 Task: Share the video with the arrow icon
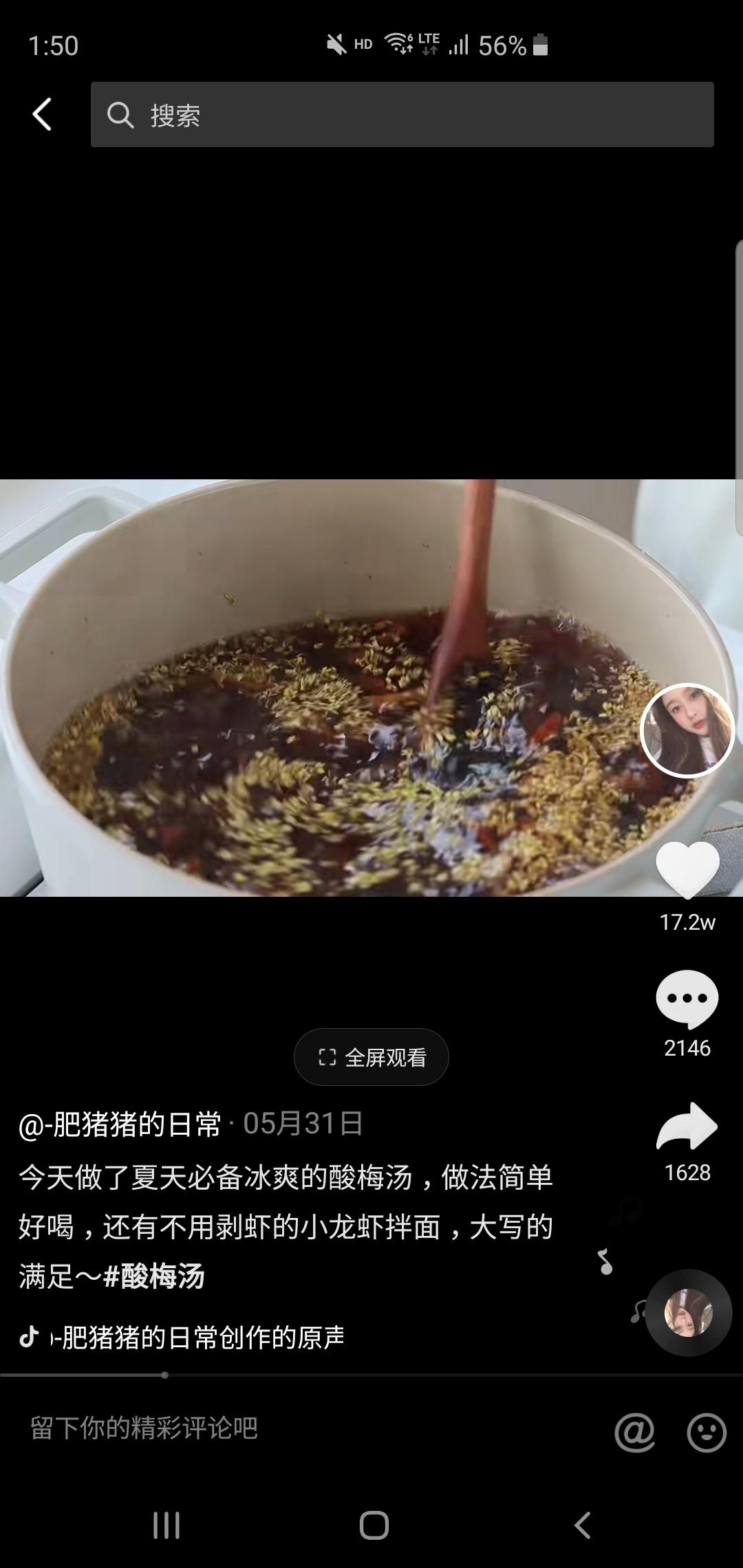pyautogui.click(x=687, y=1126)
